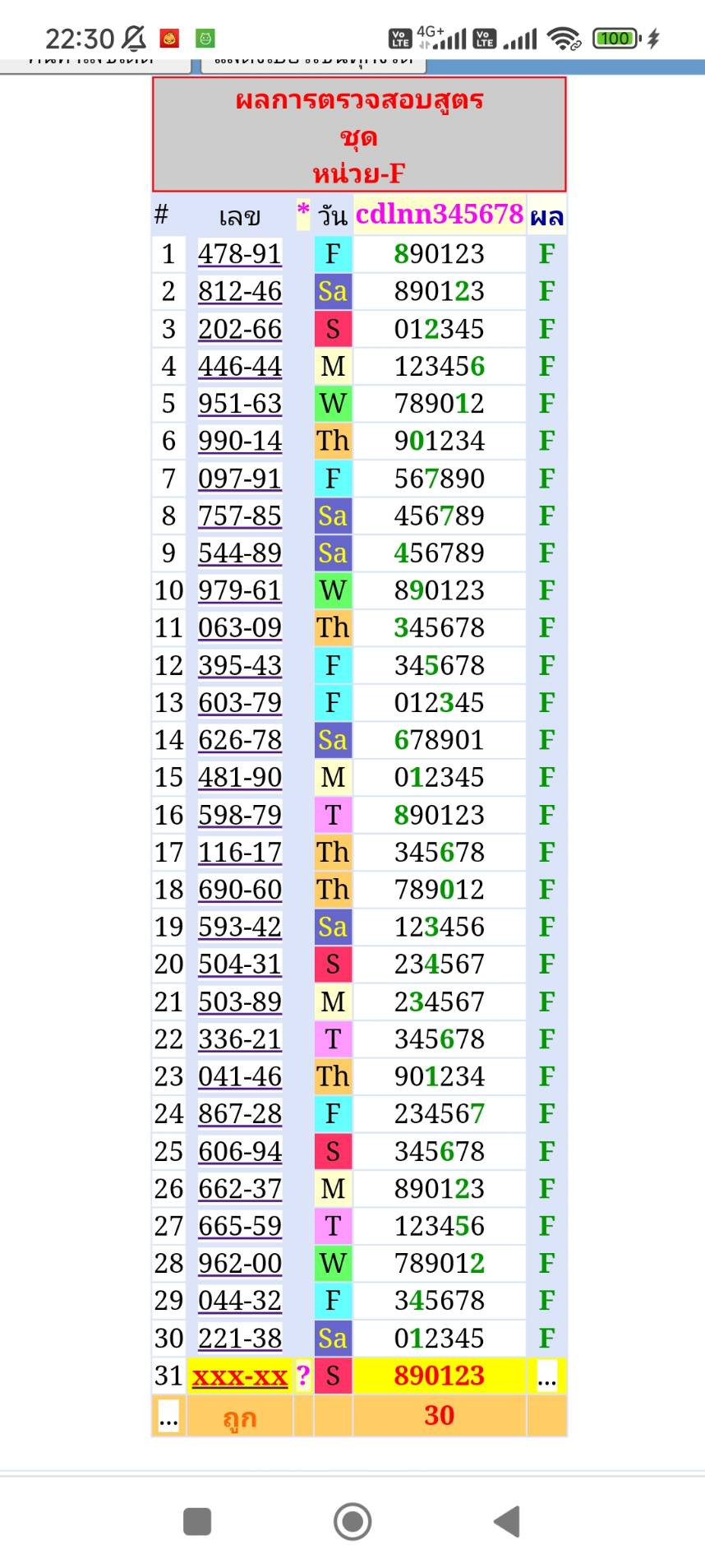This screenshot has height=1568, width=705.
Task: Open the 979-61 link
Action: 240,590
